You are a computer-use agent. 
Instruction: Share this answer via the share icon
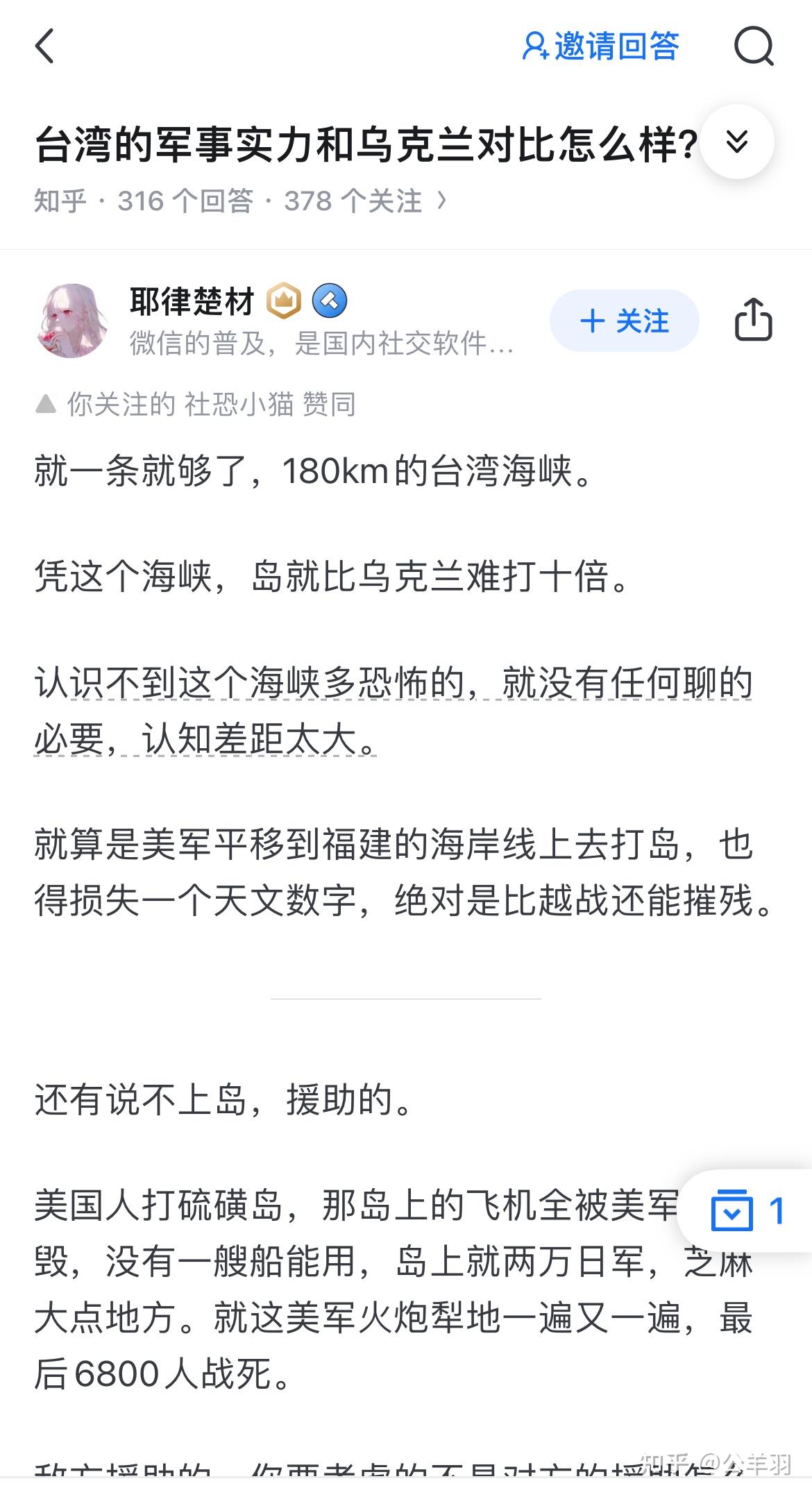click(753, 320)
